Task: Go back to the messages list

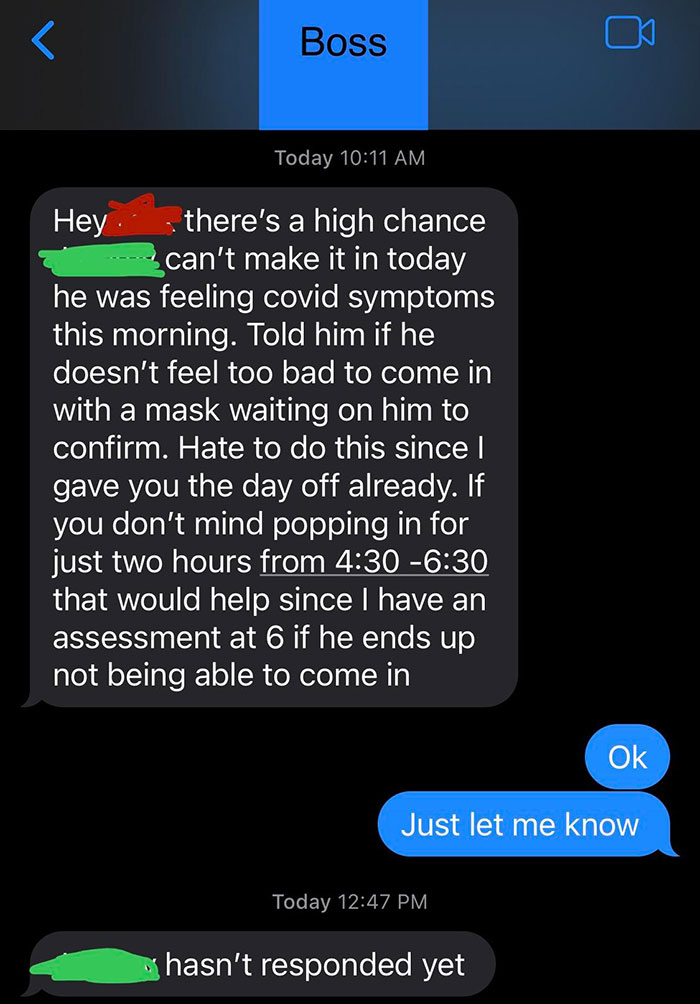Action: 42,41
